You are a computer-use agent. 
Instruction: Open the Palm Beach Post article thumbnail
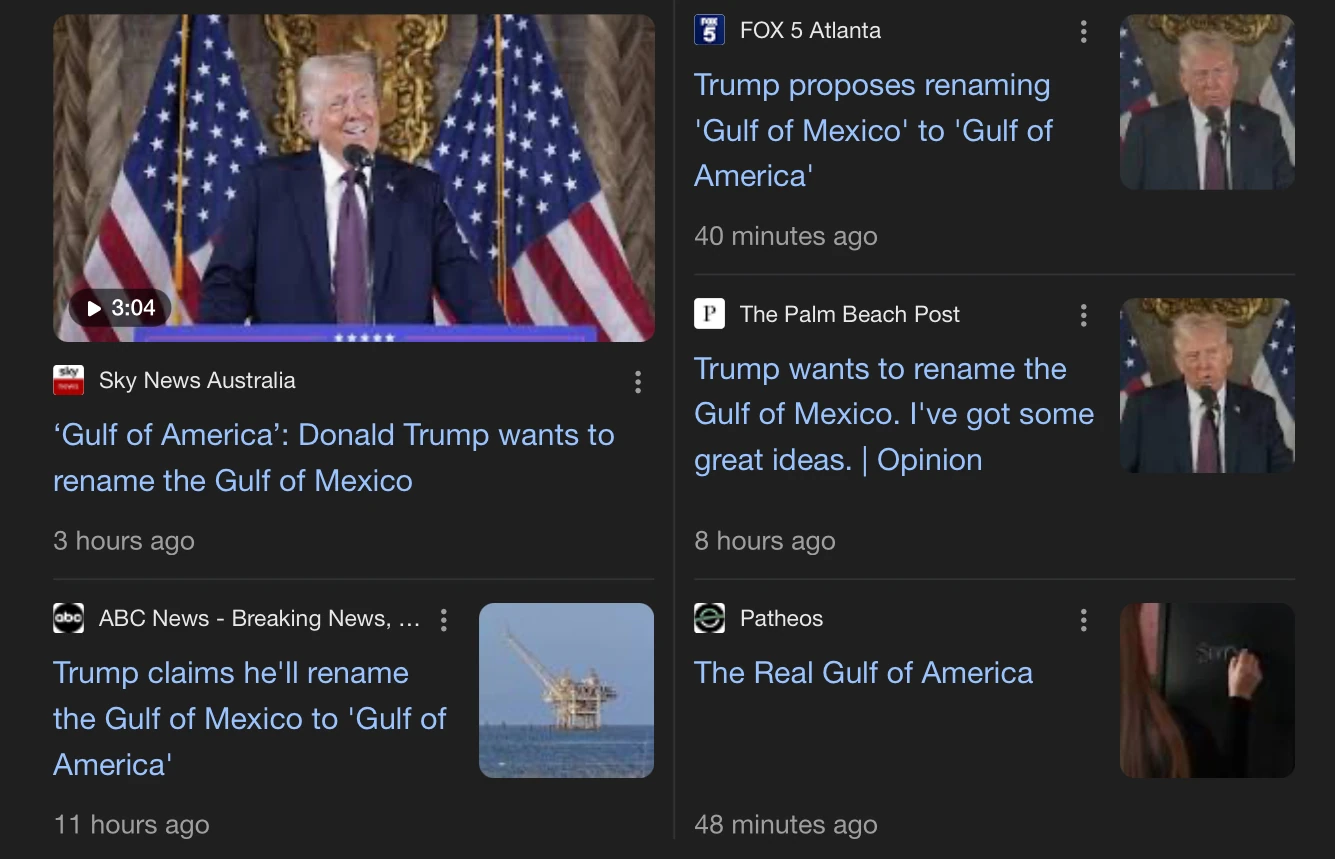pos(1207,386)
